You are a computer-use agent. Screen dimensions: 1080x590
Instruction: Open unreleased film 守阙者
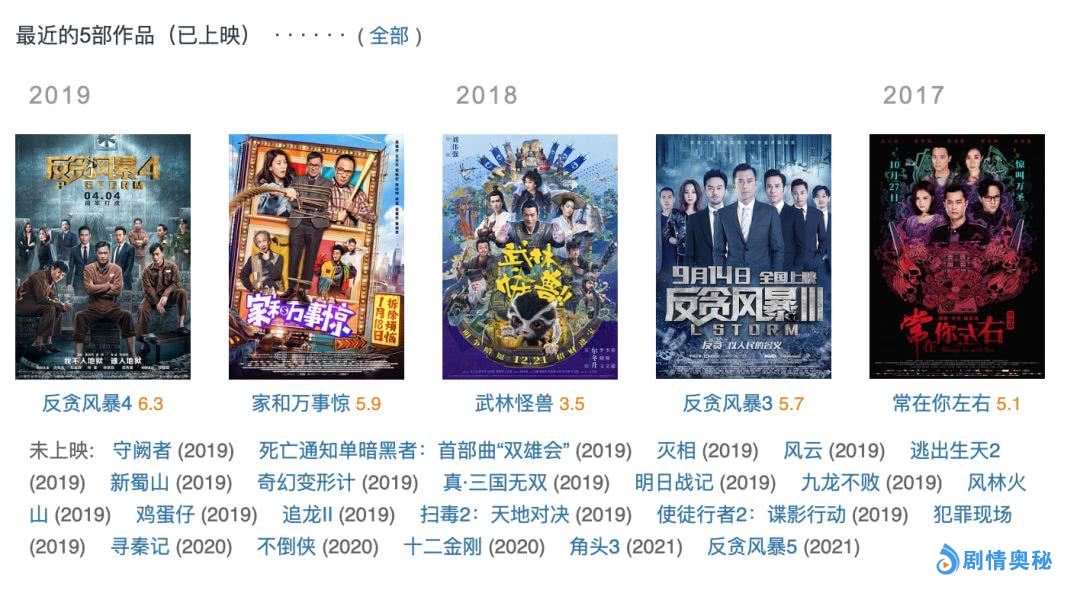click(x=143, y=451)
